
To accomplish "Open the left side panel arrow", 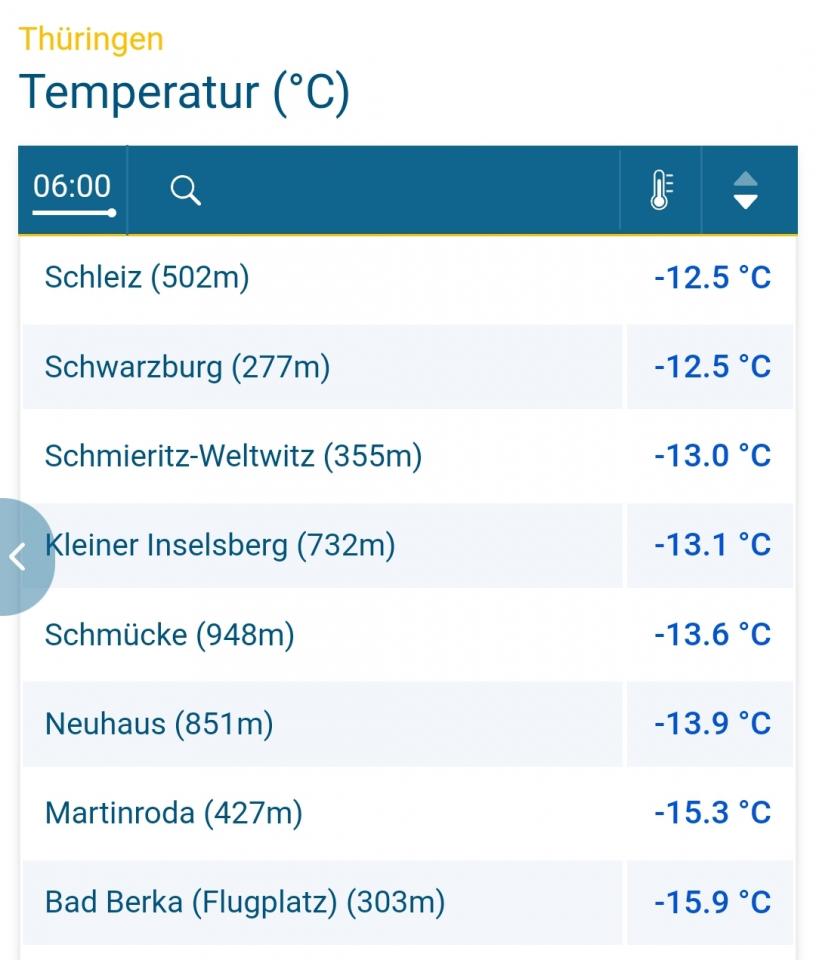I will click(18, 556).
